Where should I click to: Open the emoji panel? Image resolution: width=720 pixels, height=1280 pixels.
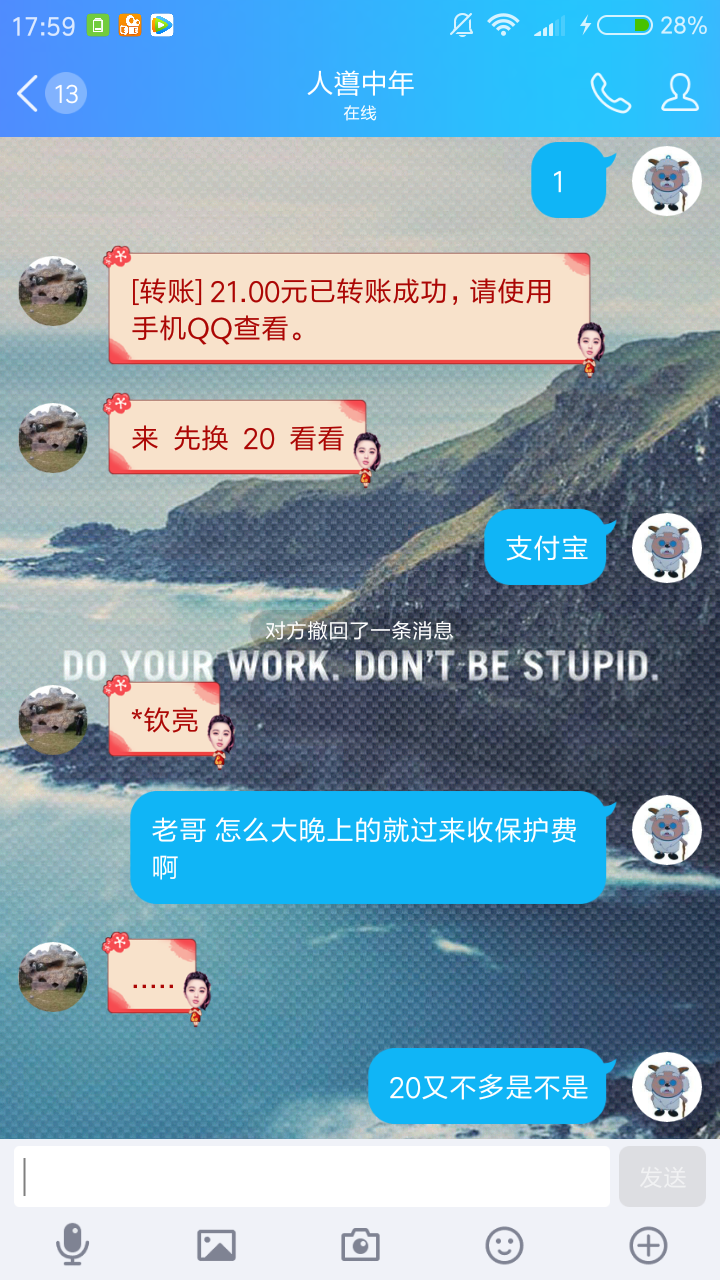coord(504,1245)
